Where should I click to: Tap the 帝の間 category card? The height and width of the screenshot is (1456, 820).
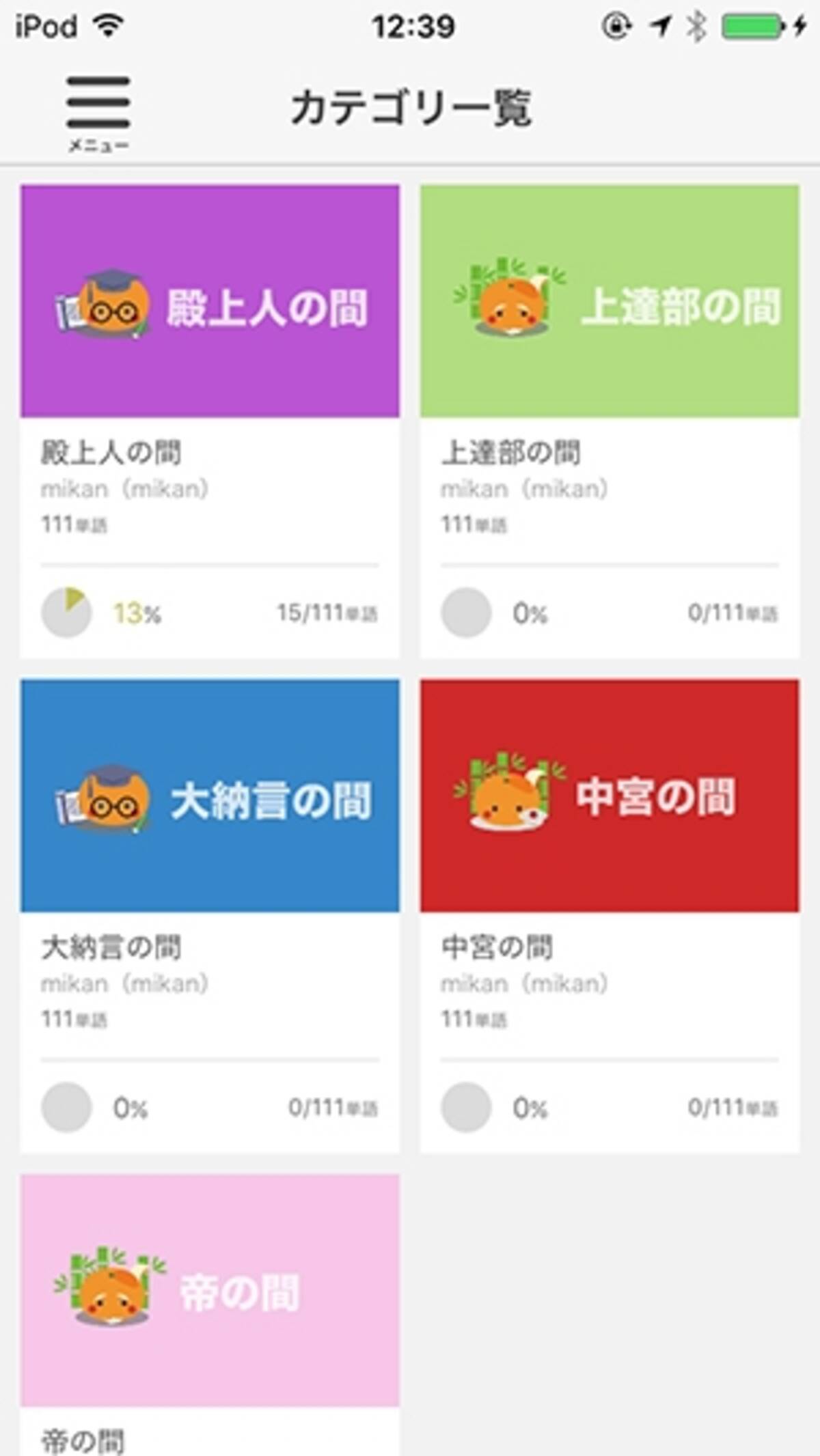coord(210,1291)
